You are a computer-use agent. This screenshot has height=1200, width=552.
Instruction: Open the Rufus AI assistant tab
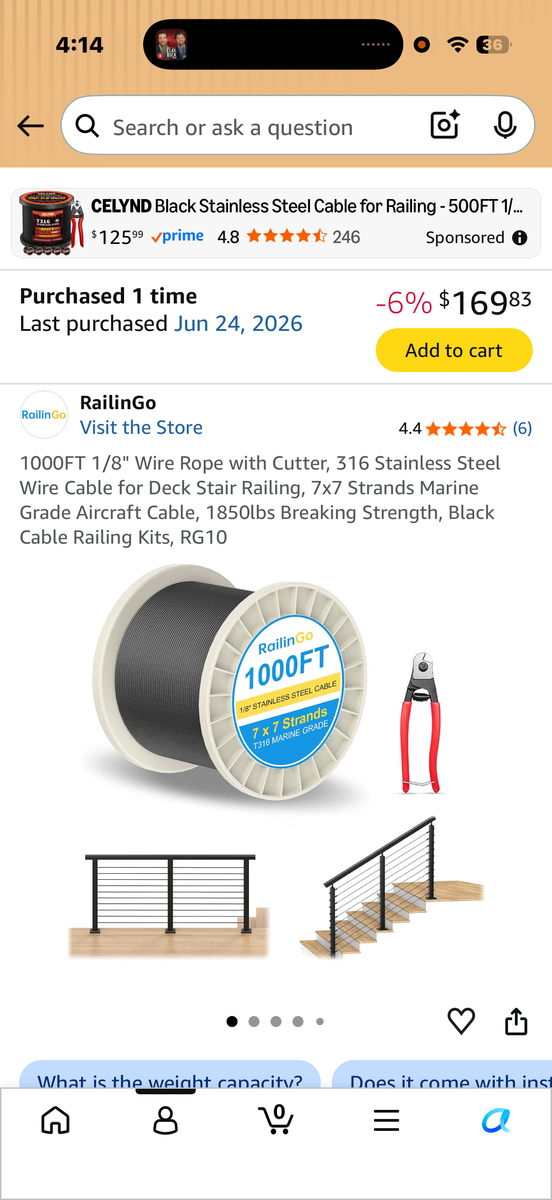[x=496, y=1120]
